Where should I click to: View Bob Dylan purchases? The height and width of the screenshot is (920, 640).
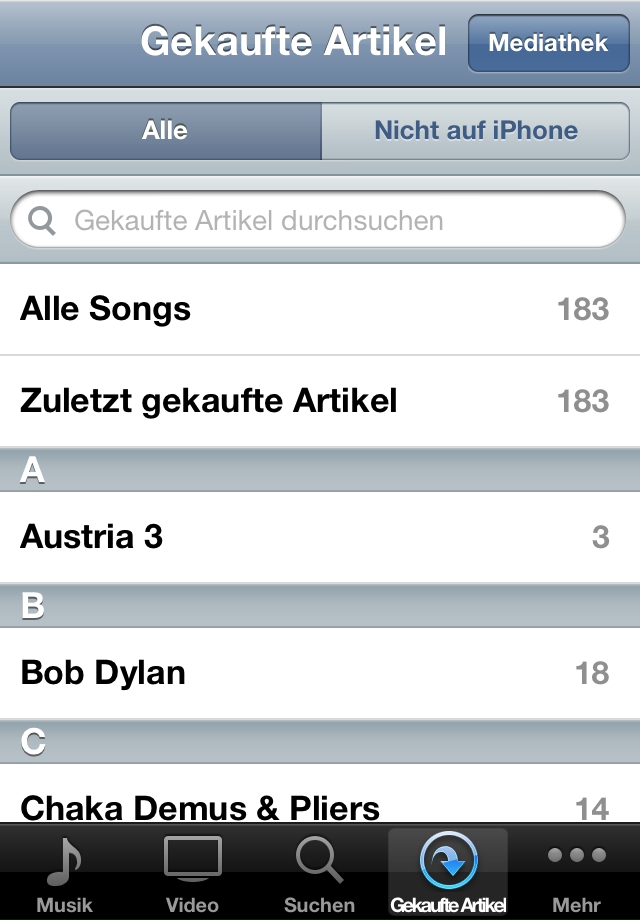(320, 673)
